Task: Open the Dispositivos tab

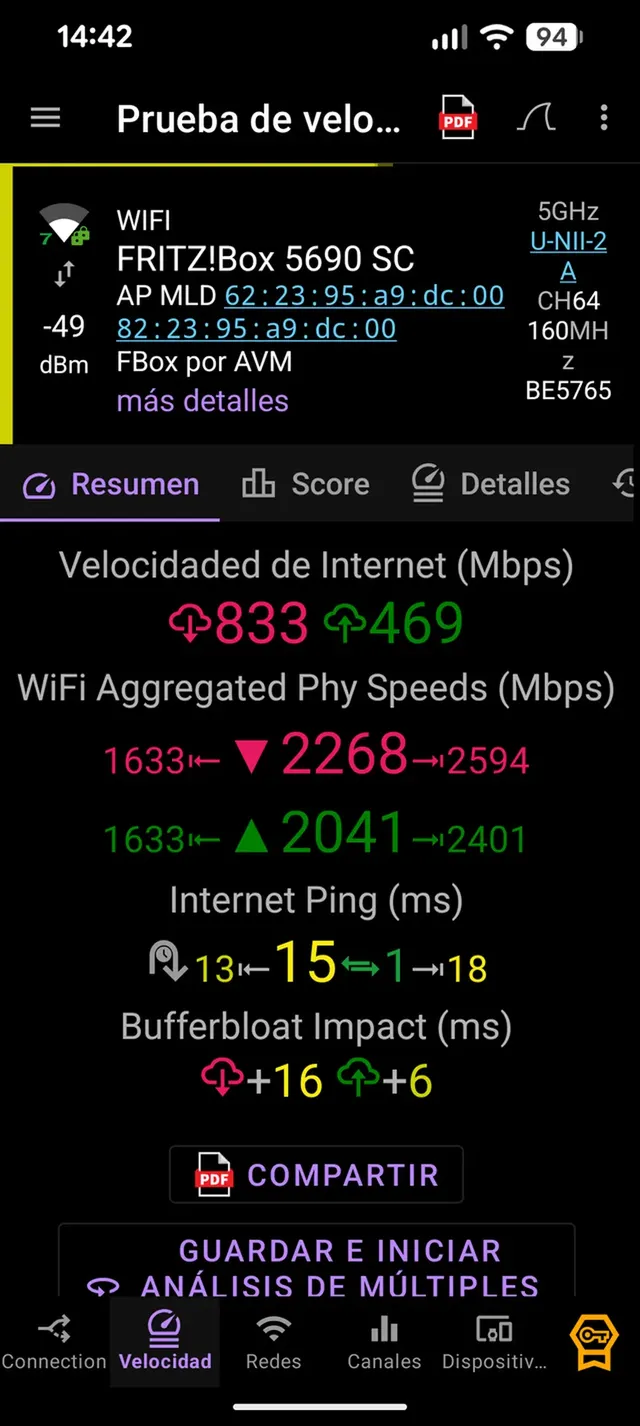Action: 494,1342
